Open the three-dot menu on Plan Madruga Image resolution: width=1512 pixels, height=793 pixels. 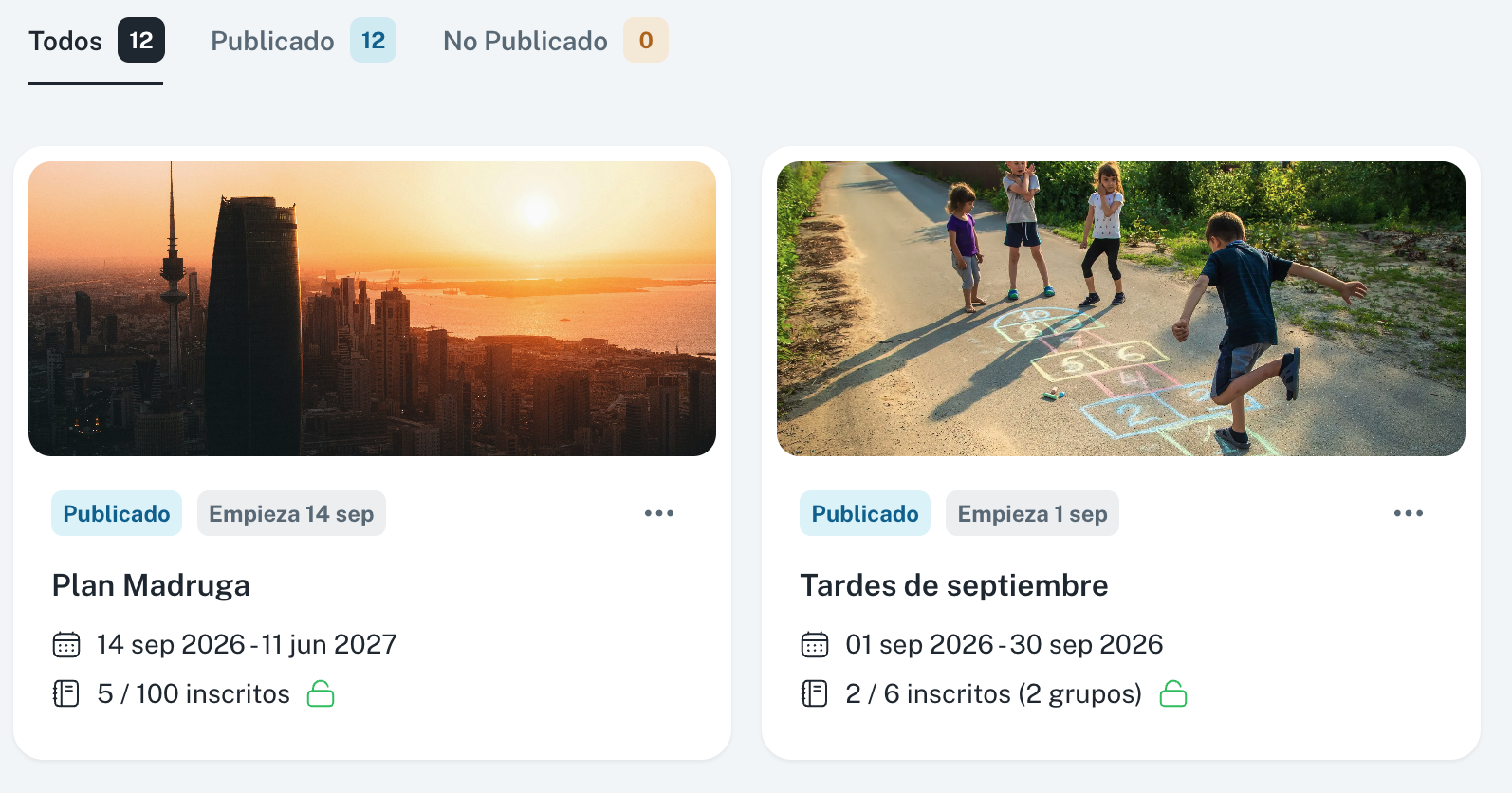click(659, 513)
